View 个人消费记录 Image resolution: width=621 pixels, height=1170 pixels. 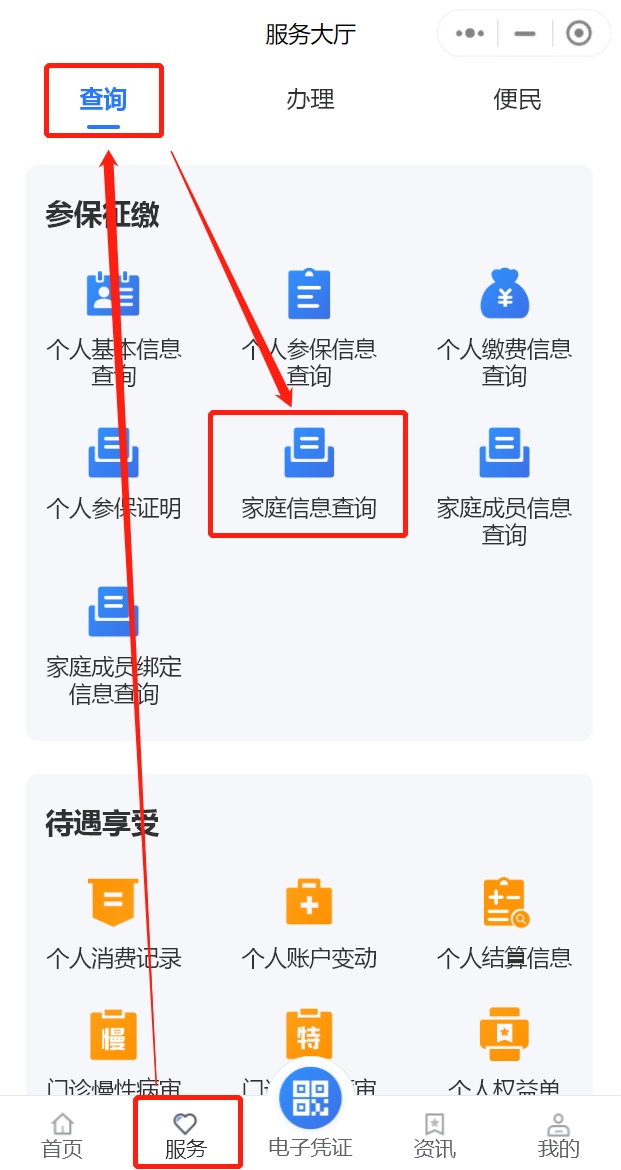(x=113, y=924)
